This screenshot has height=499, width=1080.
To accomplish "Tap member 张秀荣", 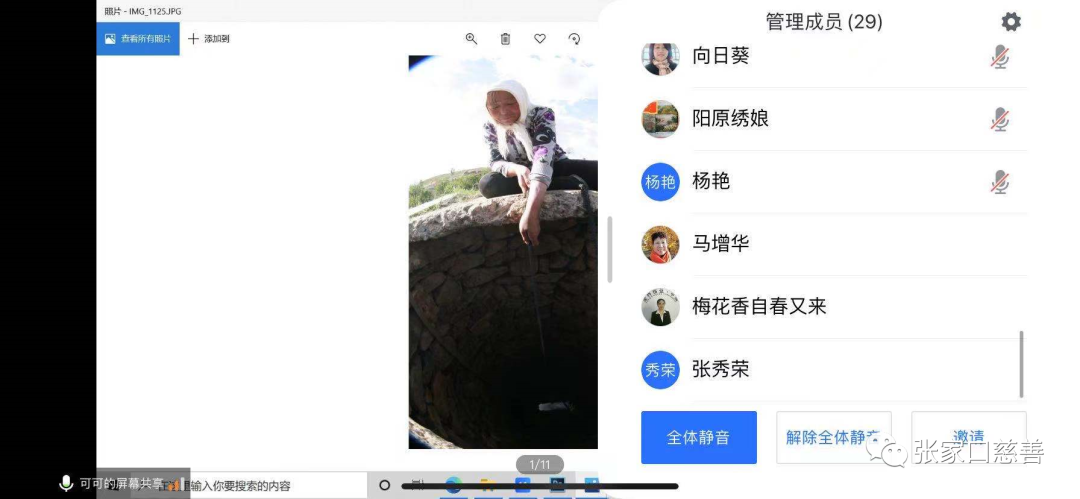I will pyautogui.click(x=721, y=369).
